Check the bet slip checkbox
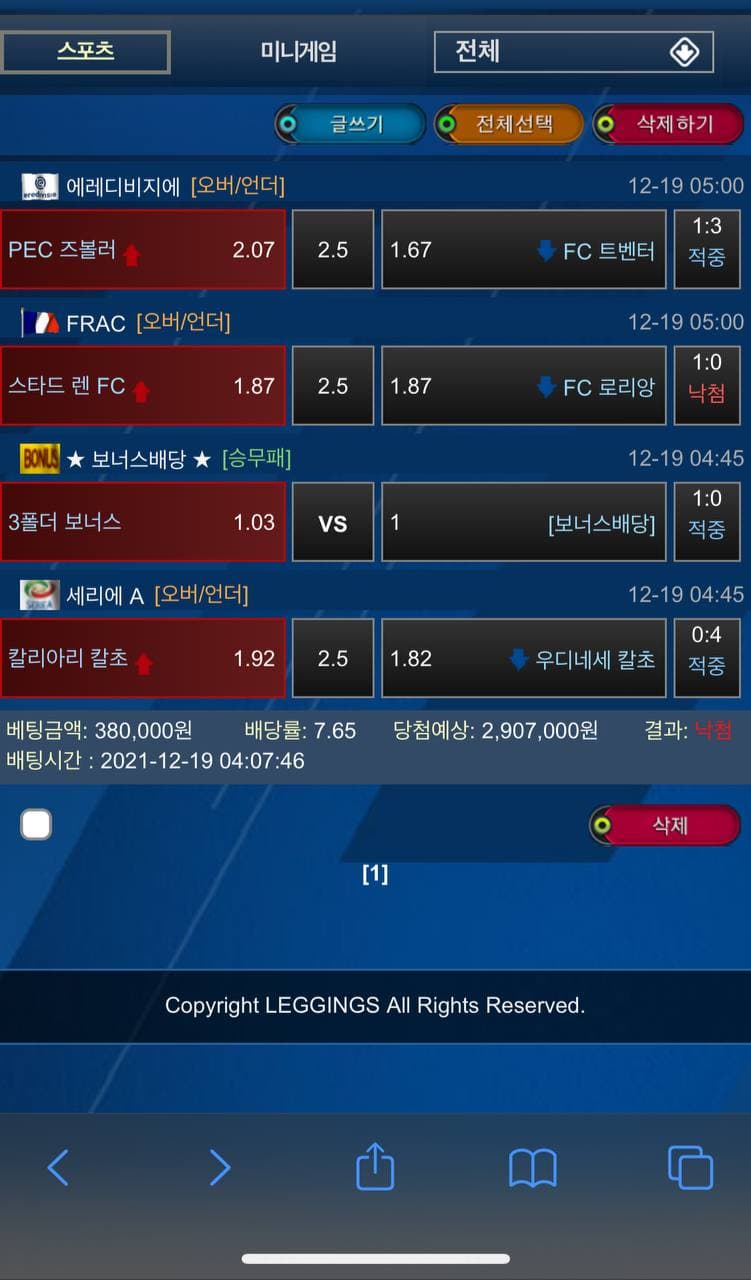Screen dimensions: 751x1280 tap(36, 825)
